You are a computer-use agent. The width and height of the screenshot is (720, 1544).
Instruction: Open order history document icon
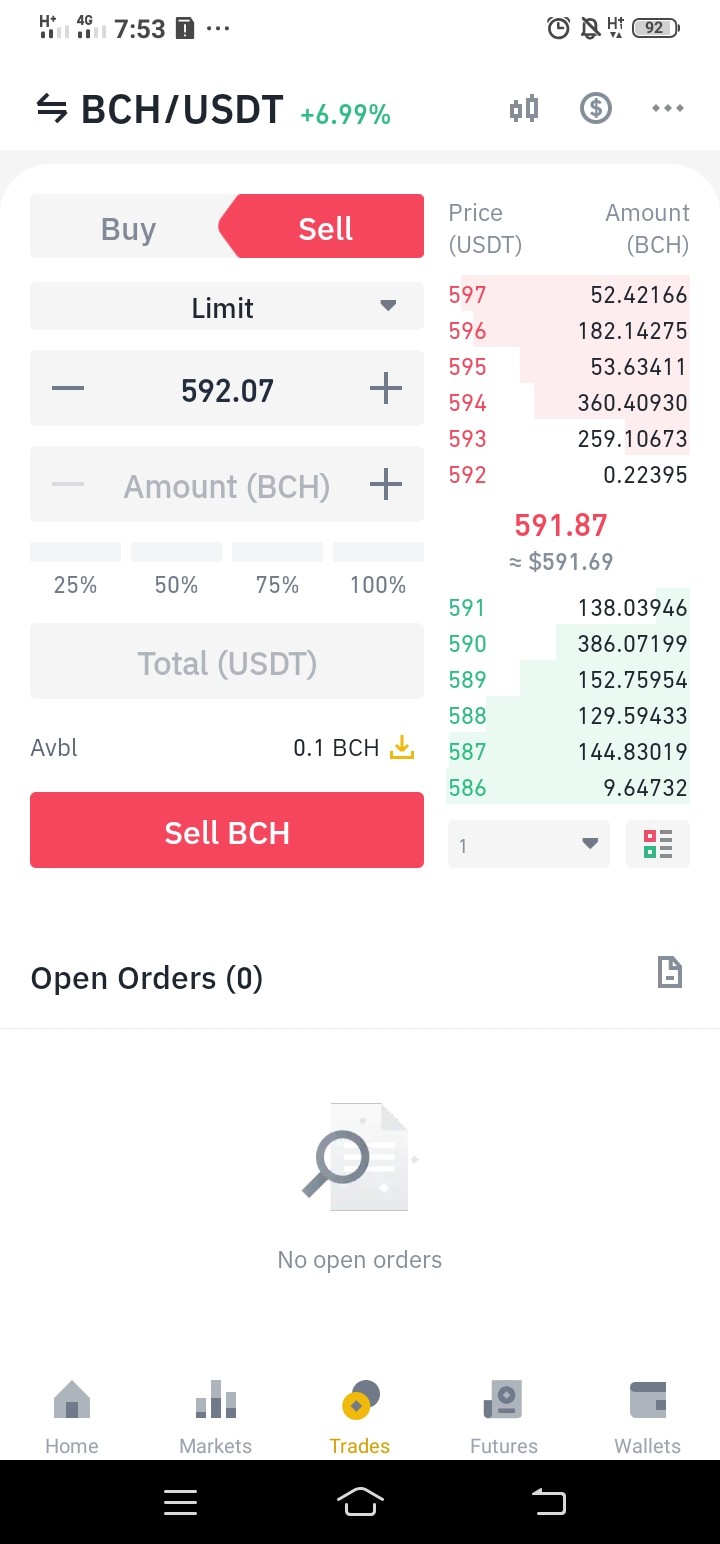pyautogui.click(x=670, y=972)
